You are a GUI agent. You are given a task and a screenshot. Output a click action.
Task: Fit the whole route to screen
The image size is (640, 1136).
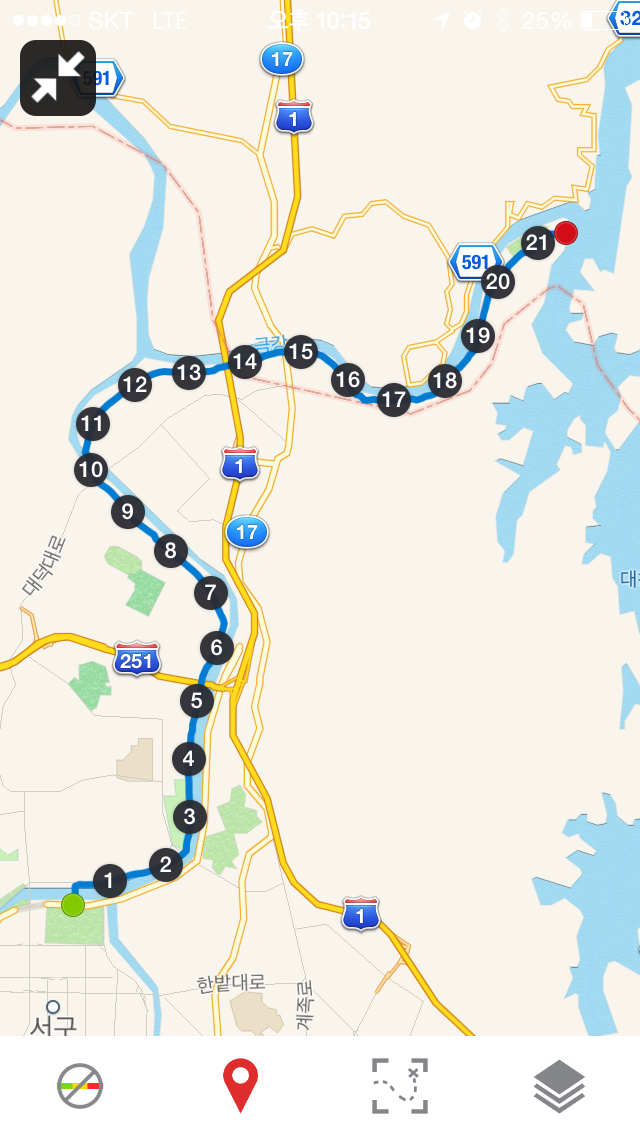pos(400,1085)
